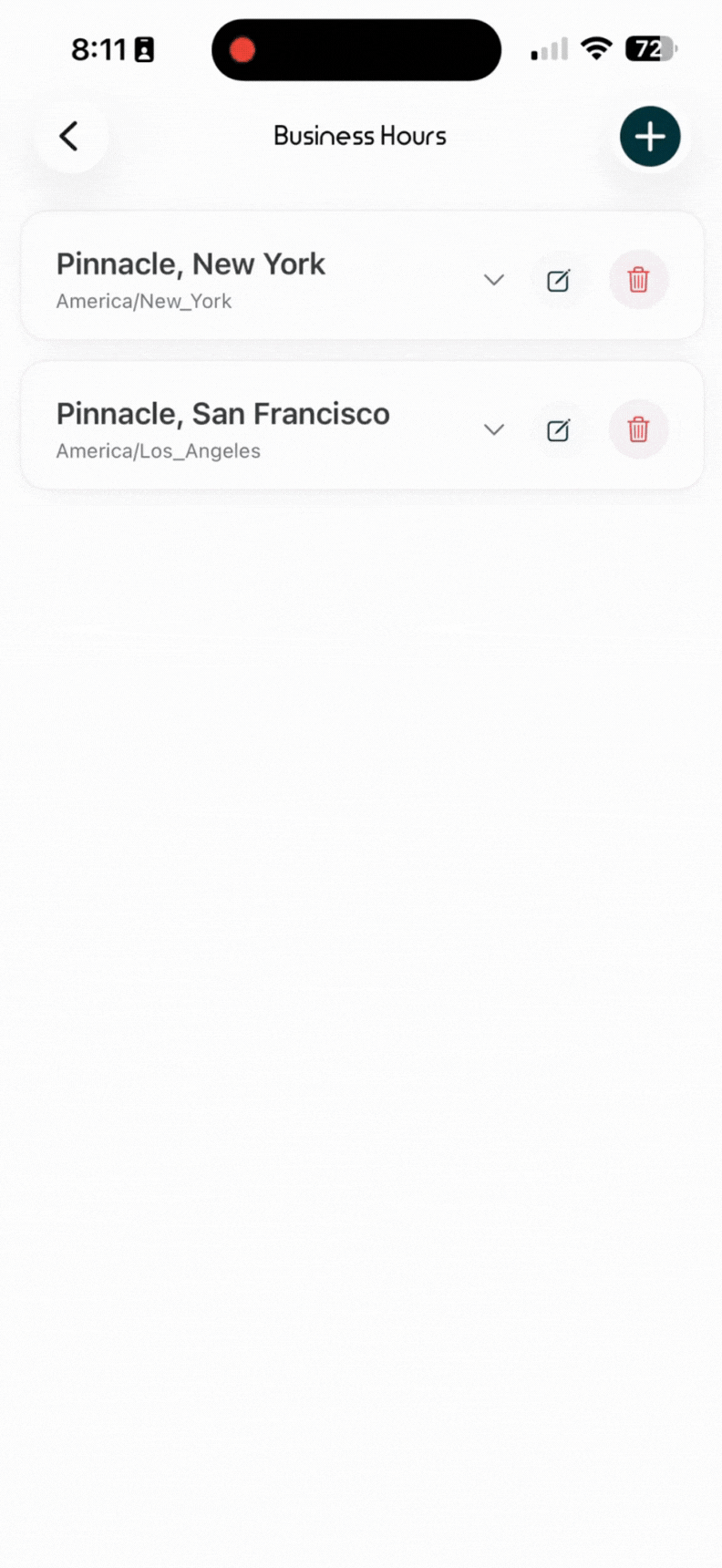Collapse the New York location details arrow

[493, 280]
